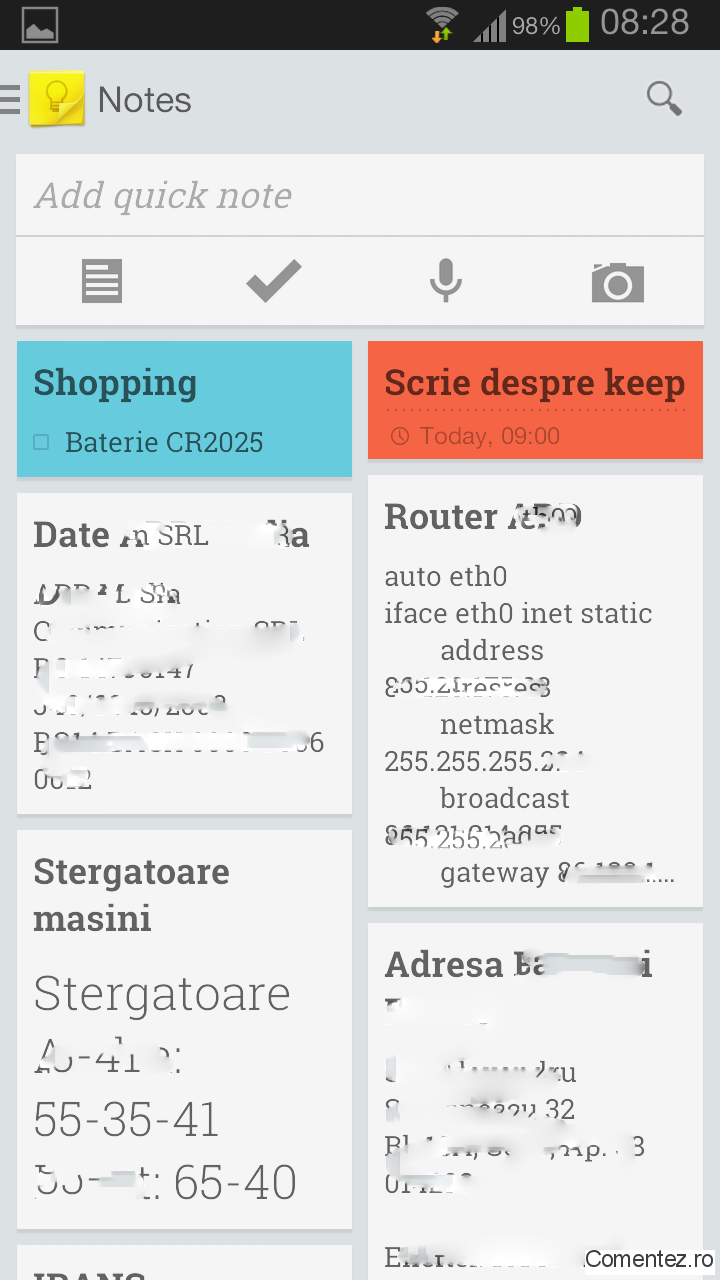Open the search magnifier icon
The image size is (720, 1280).
[x=664, y=99]
